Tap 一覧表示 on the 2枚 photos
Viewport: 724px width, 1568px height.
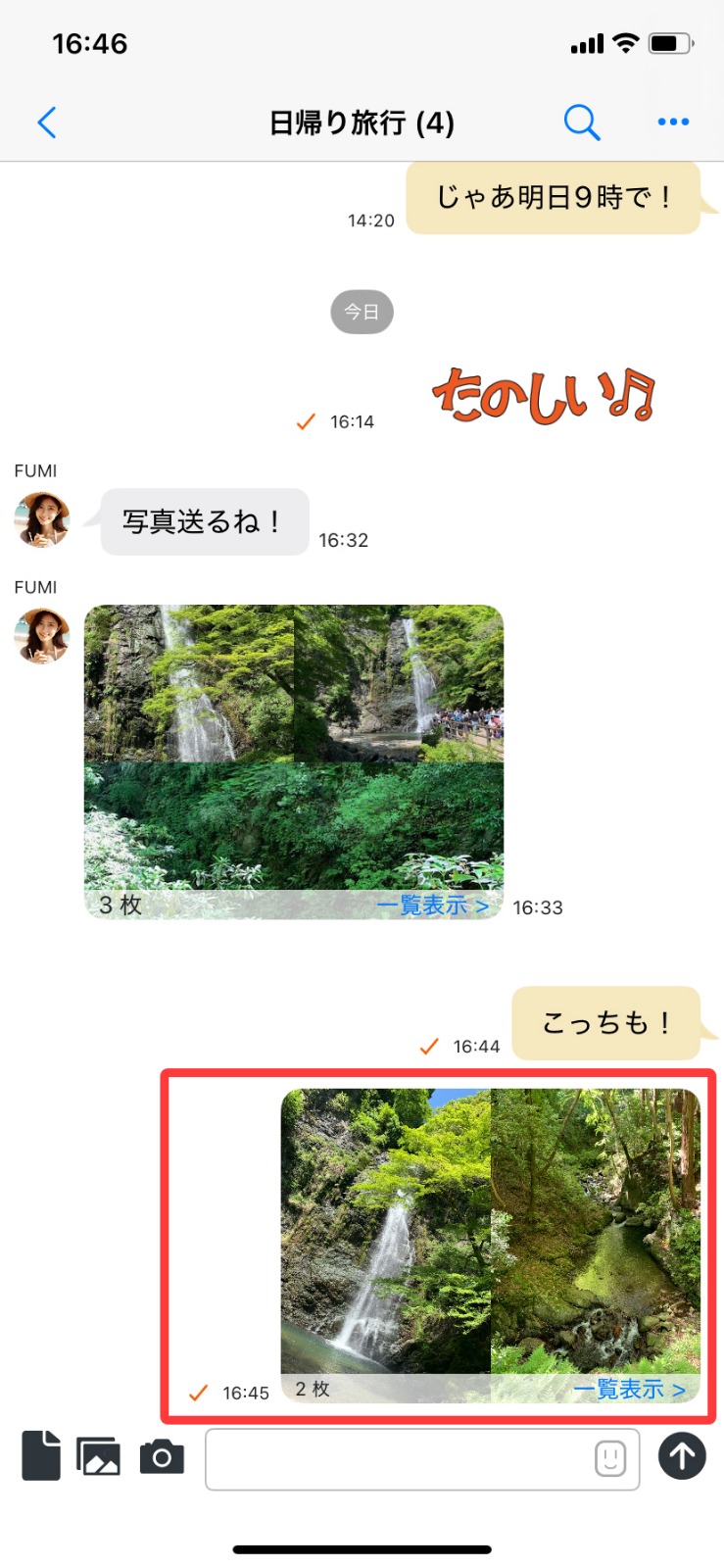click(629, 1389)
